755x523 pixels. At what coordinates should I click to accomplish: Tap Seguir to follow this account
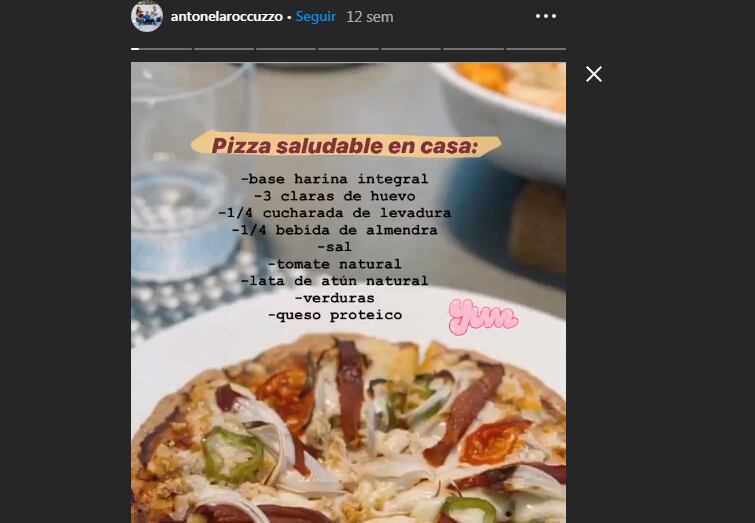coord(316,17)
